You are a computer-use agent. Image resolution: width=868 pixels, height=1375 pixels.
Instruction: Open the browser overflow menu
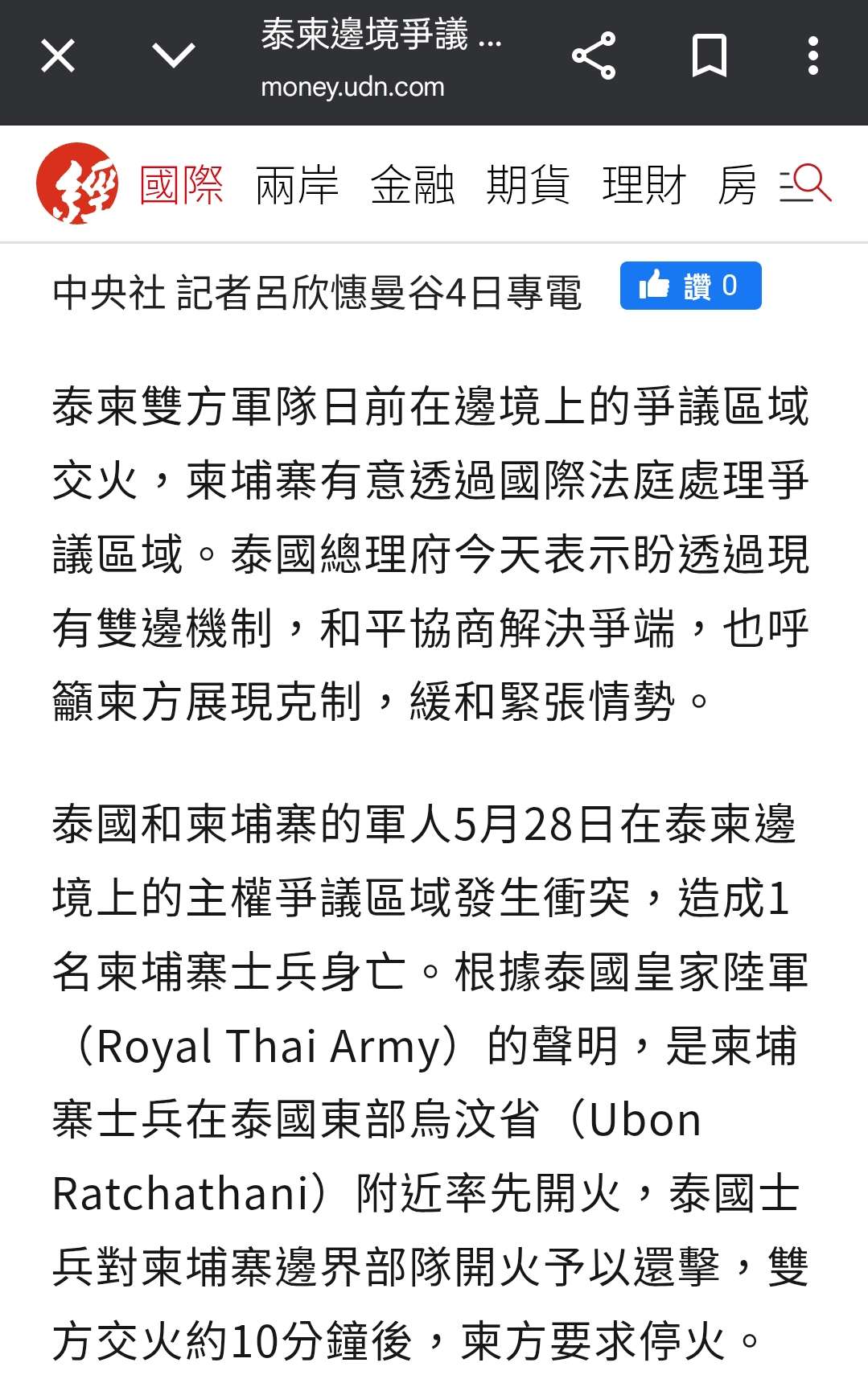click(813, 56)
